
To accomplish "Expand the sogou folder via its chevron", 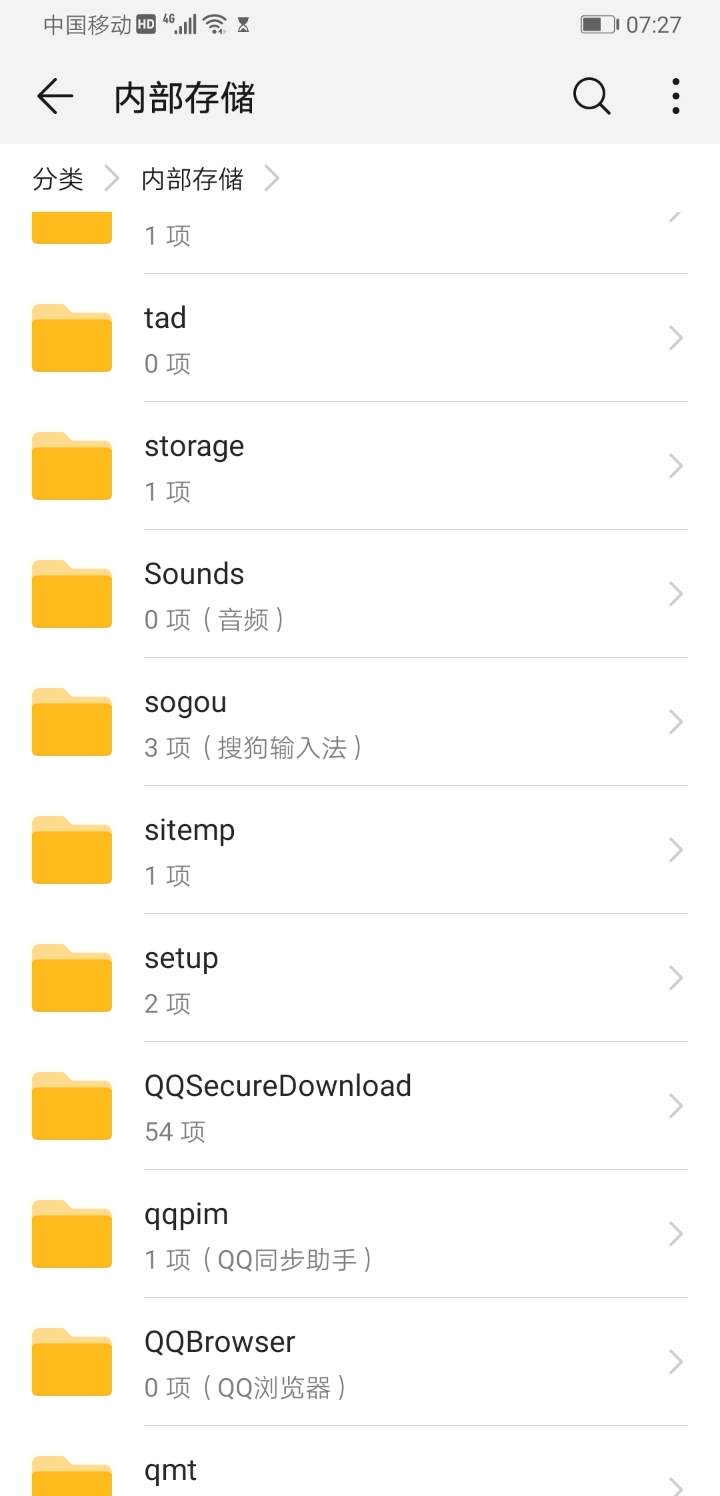I will [674, 722].
